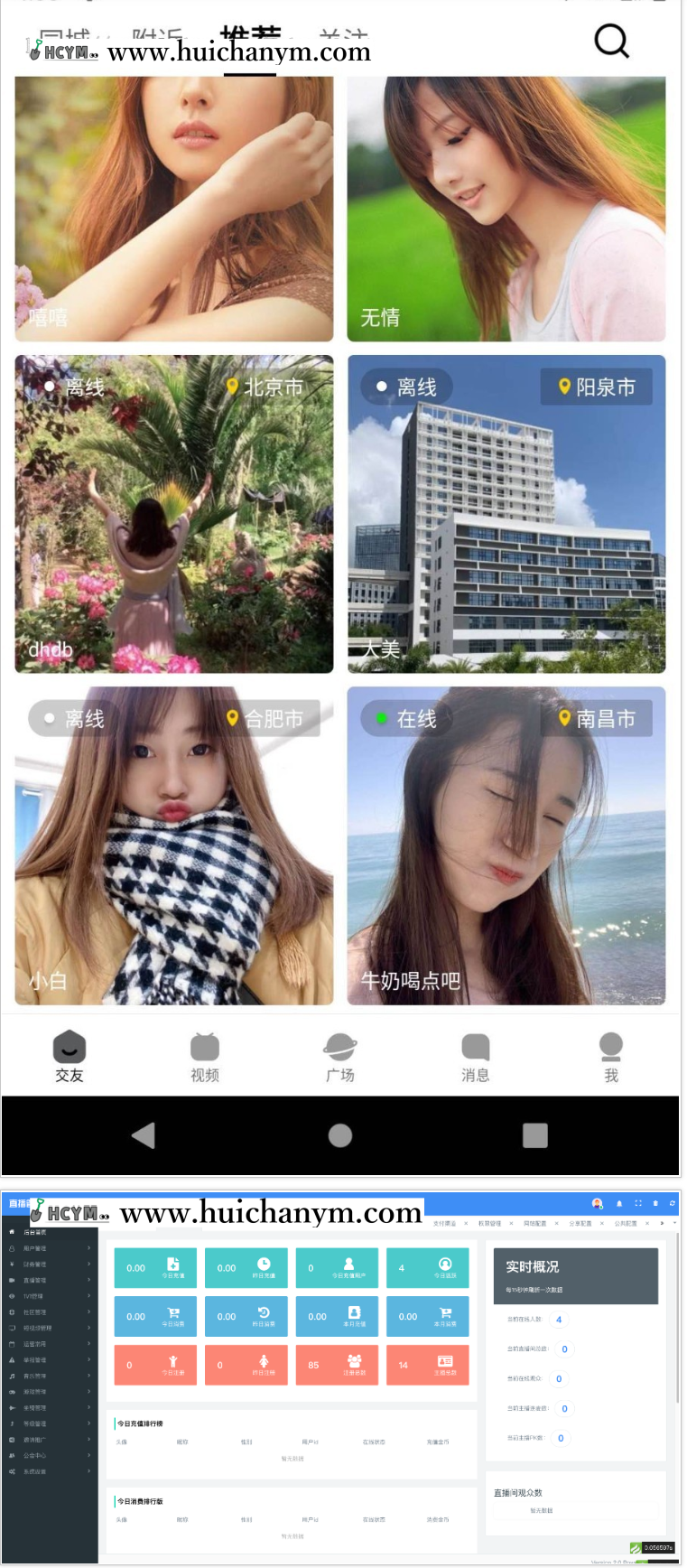Click the 在线 status badge on 牛奶喝点吧

(406, 718)
